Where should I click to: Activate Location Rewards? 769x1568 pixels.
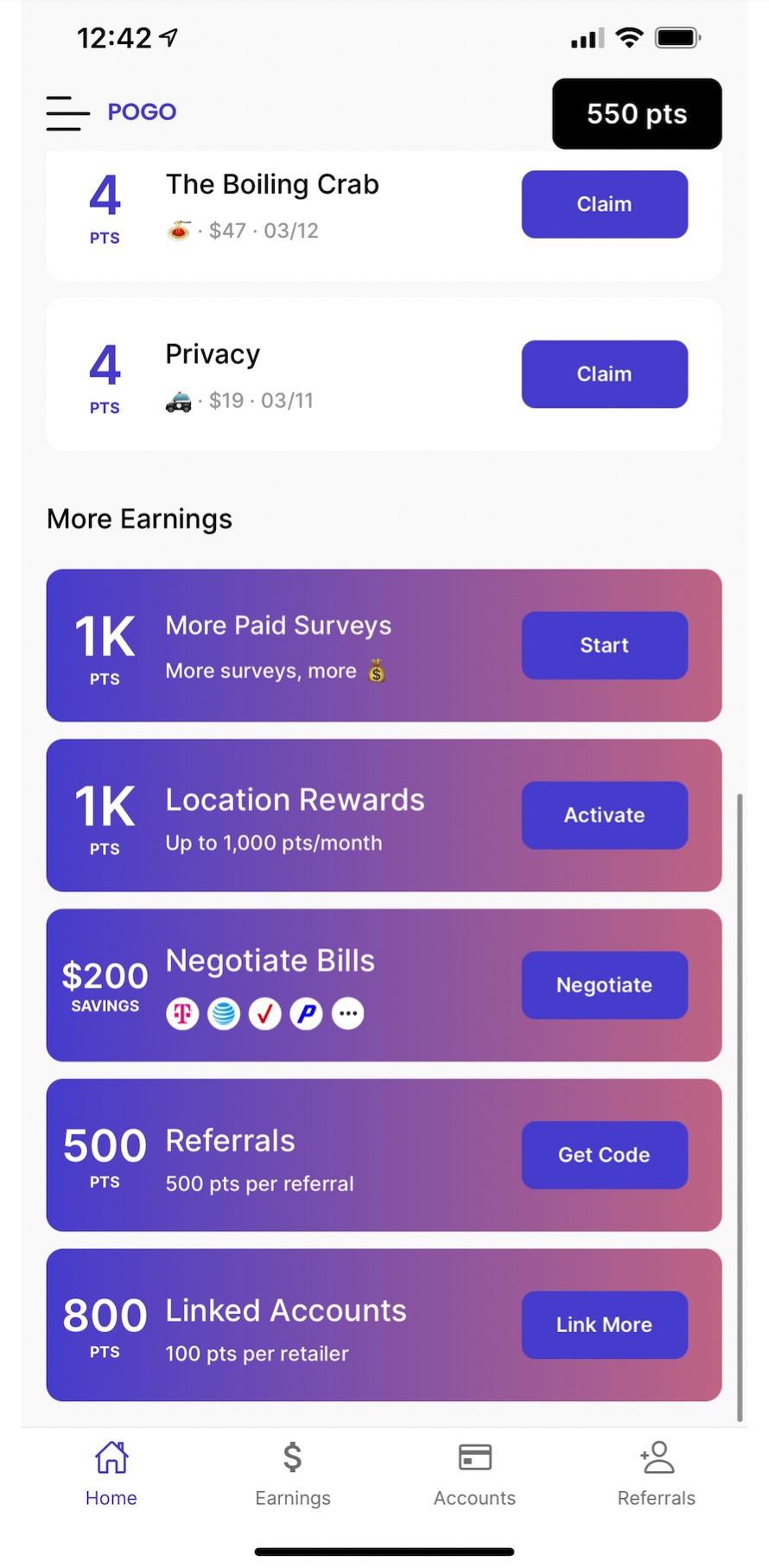click(x=604, y=814)
